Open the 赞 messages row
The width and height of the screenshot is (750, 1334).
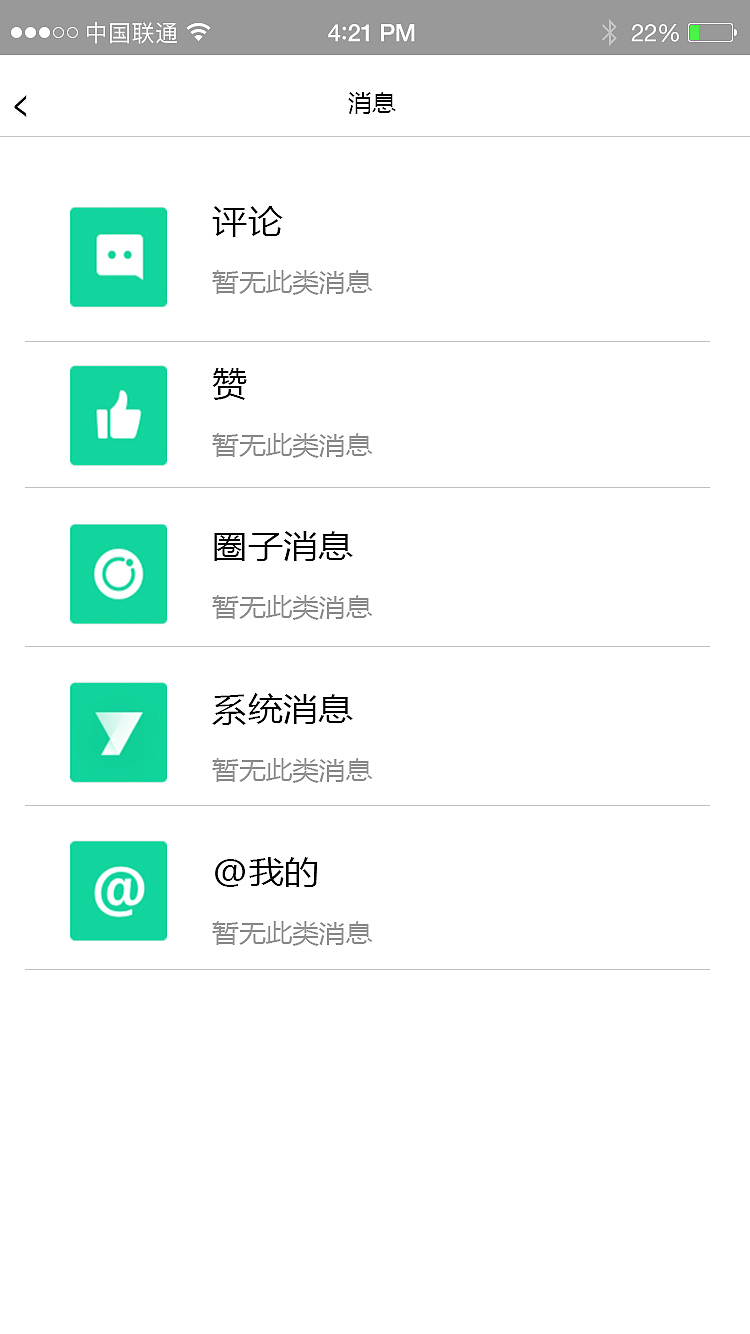click(x=366, y=415)
